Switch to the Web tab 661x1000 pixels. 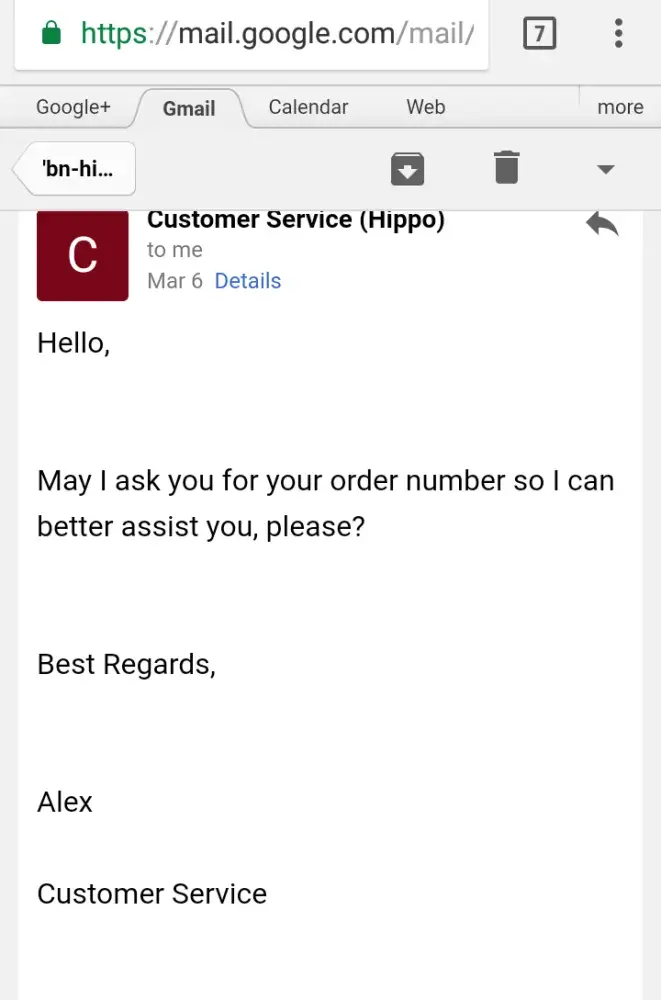(x=425, y=107)
